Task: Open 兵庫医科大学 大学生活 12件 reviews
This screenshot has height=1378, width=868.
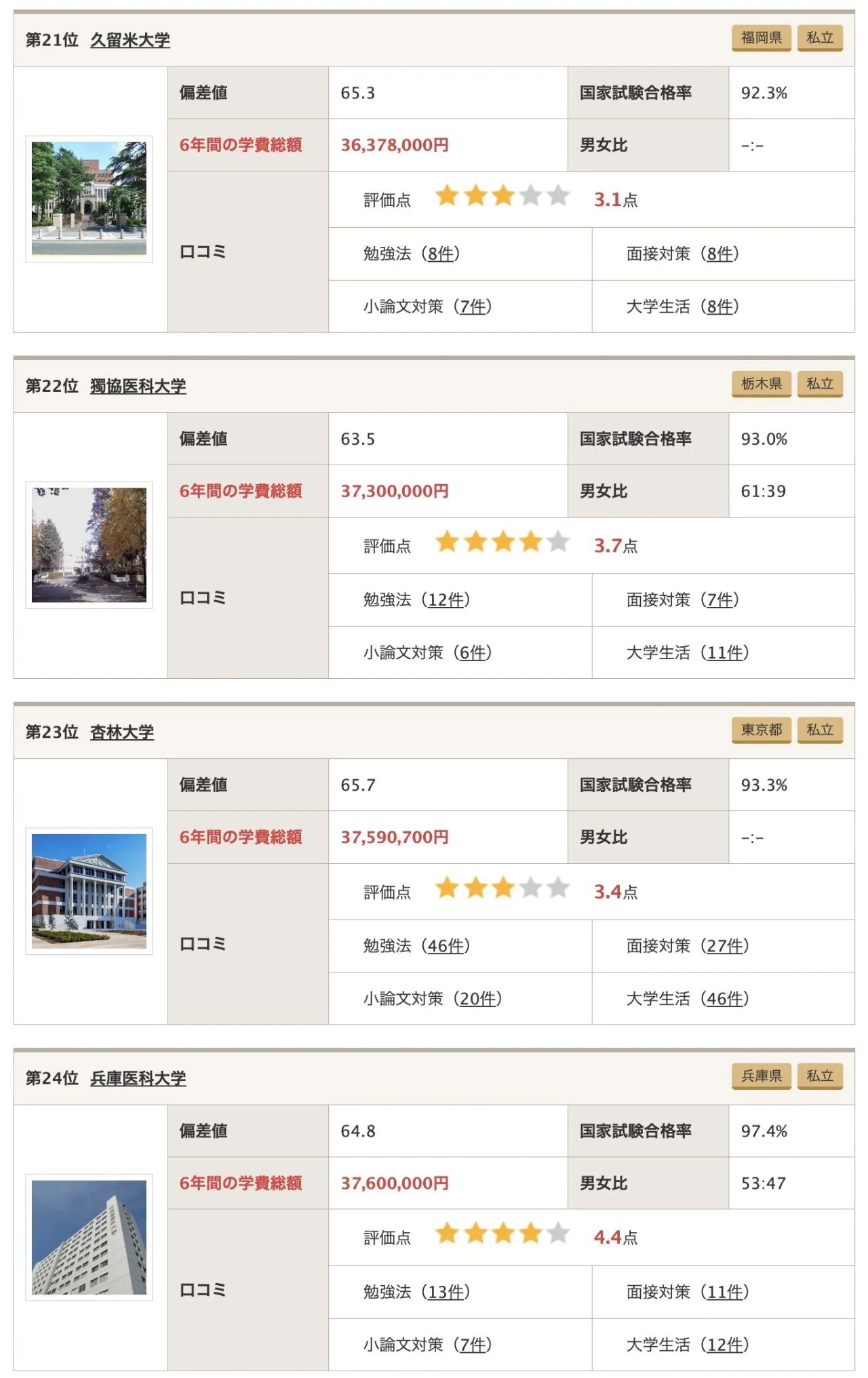Action: (x=724, y=1345)
